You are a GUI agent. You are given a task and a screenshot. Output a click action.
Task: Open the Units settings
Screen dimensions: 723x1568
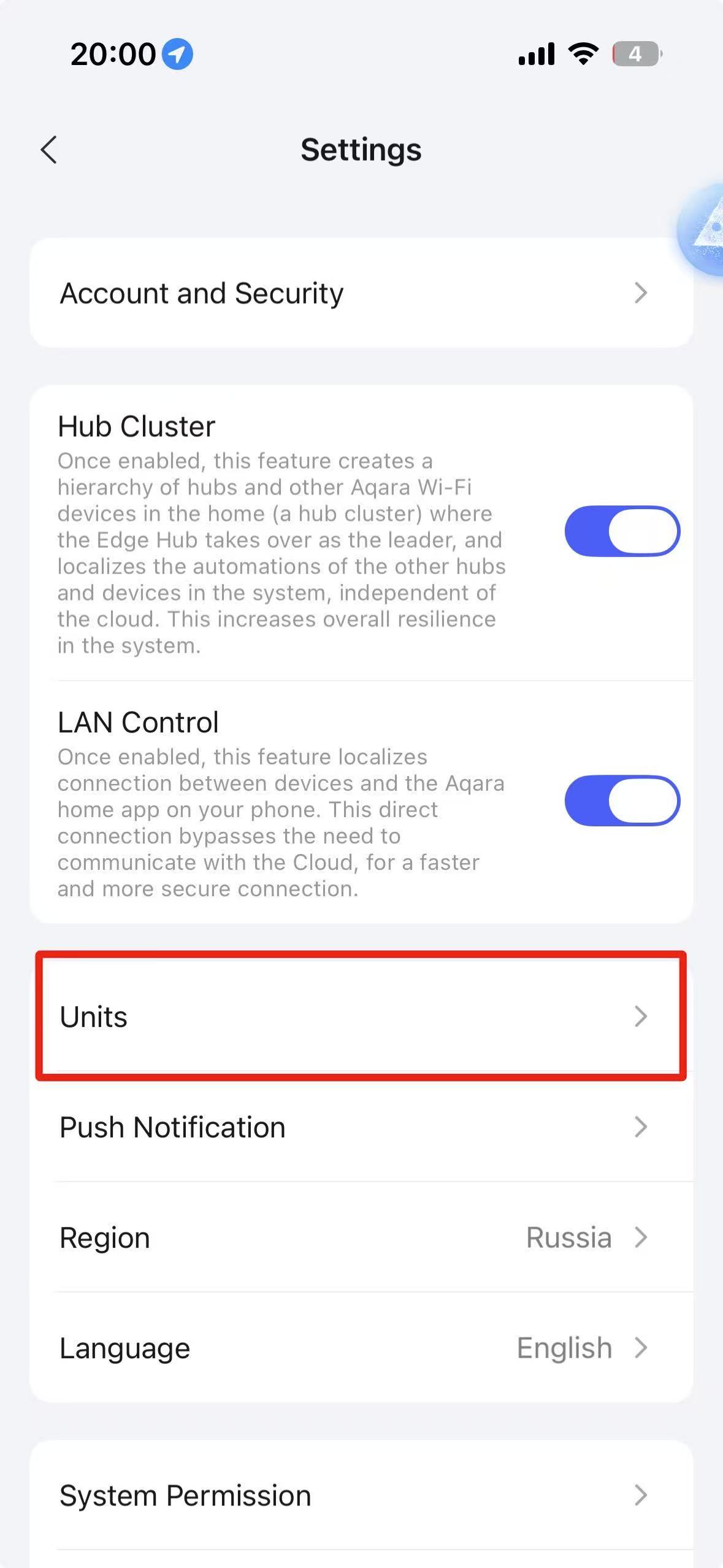[x=361, y=1017]
